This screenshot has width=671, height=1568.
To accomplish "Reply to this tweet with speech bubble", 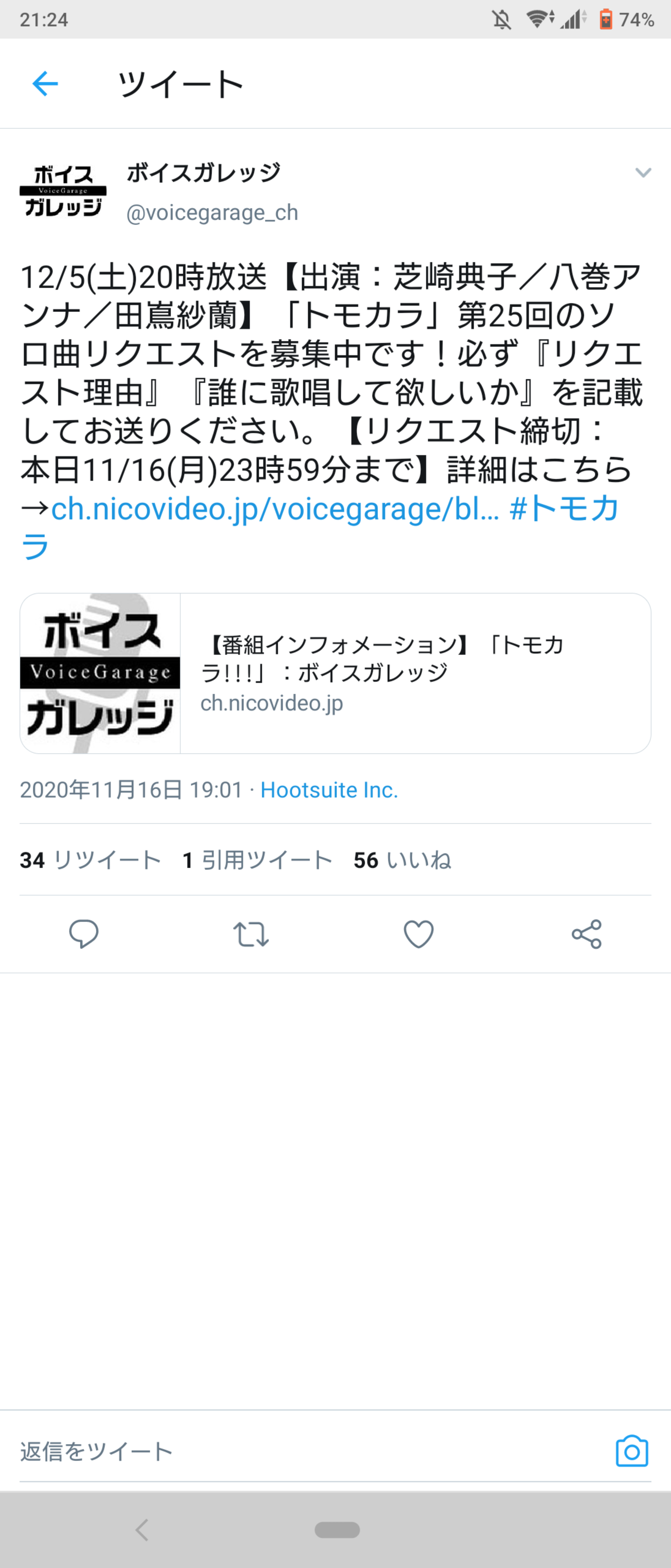I will (84, 934).
